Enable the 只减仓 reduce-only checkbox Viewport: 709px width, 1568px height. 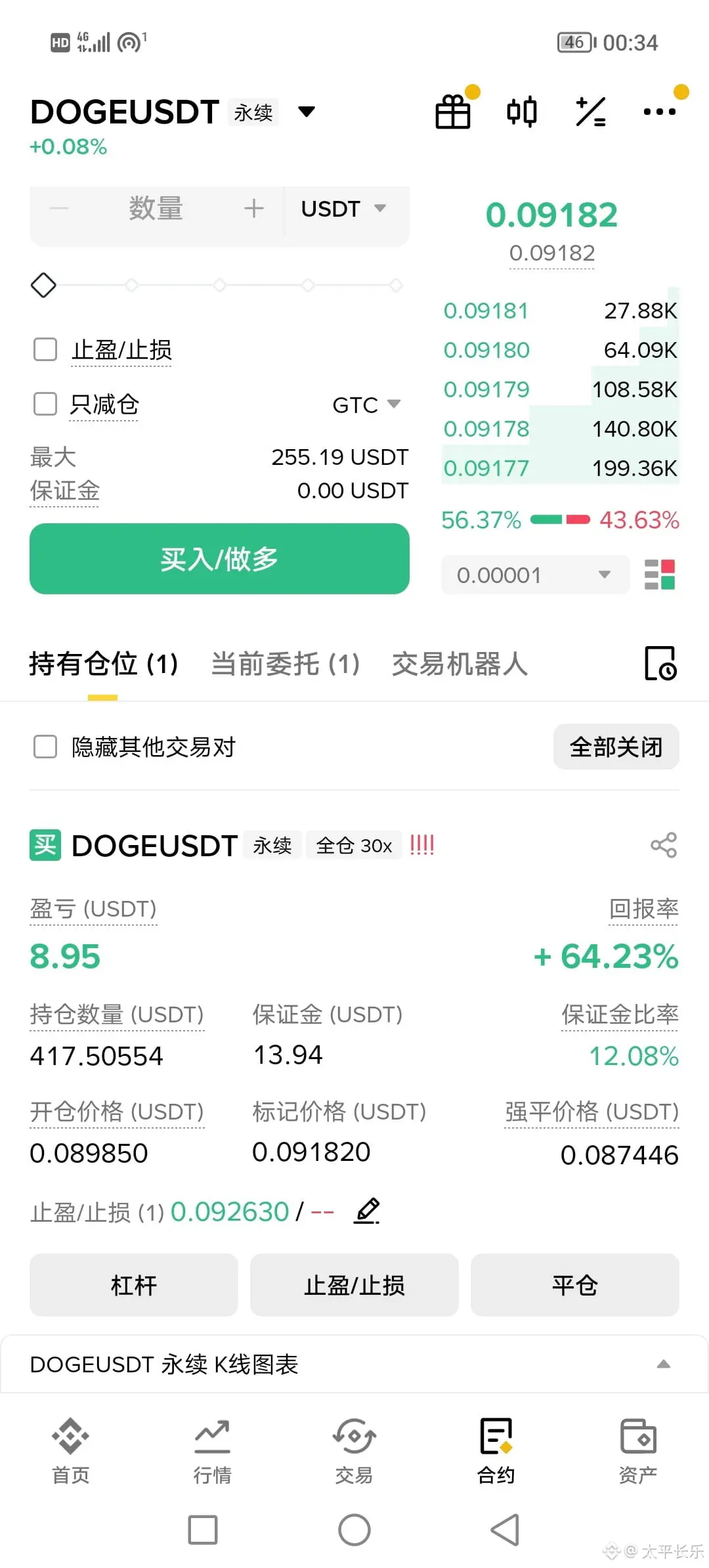click(x=45, y=404)
